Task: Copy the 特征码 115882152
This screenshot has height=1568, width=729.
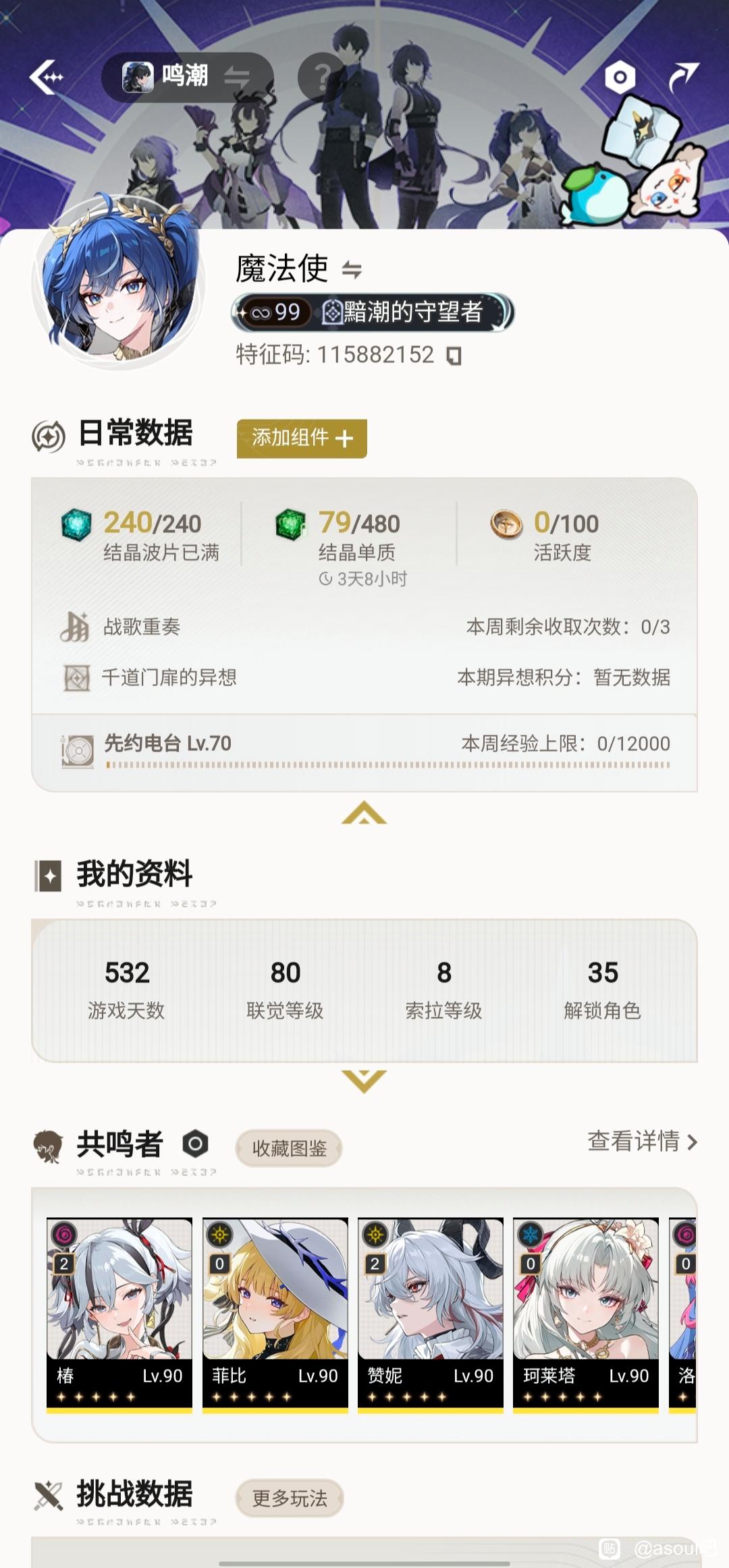Action: point(454,356)
